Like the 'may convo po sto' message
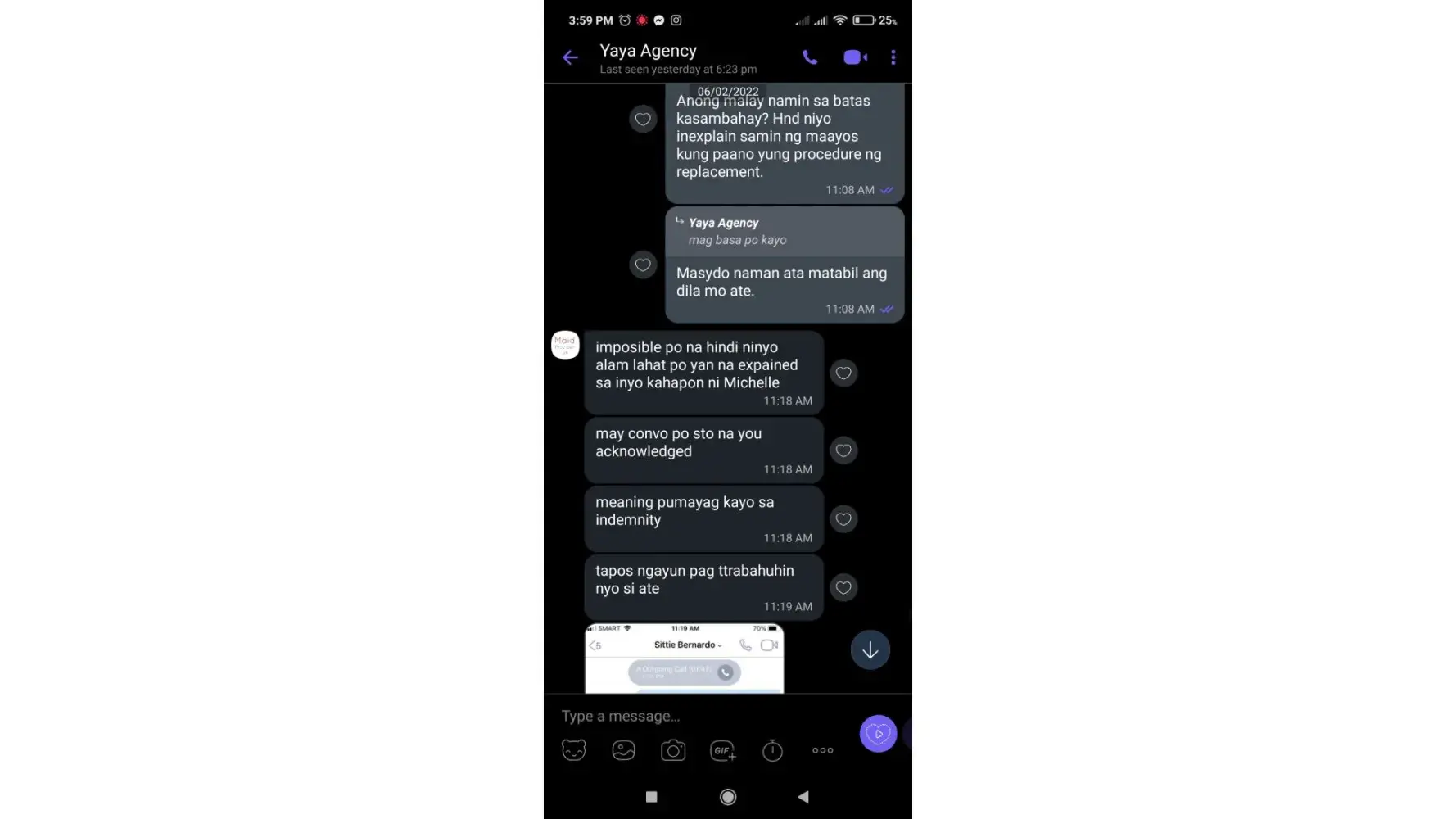This screenshot has height=819, width=1456. (x=843, y=450)
